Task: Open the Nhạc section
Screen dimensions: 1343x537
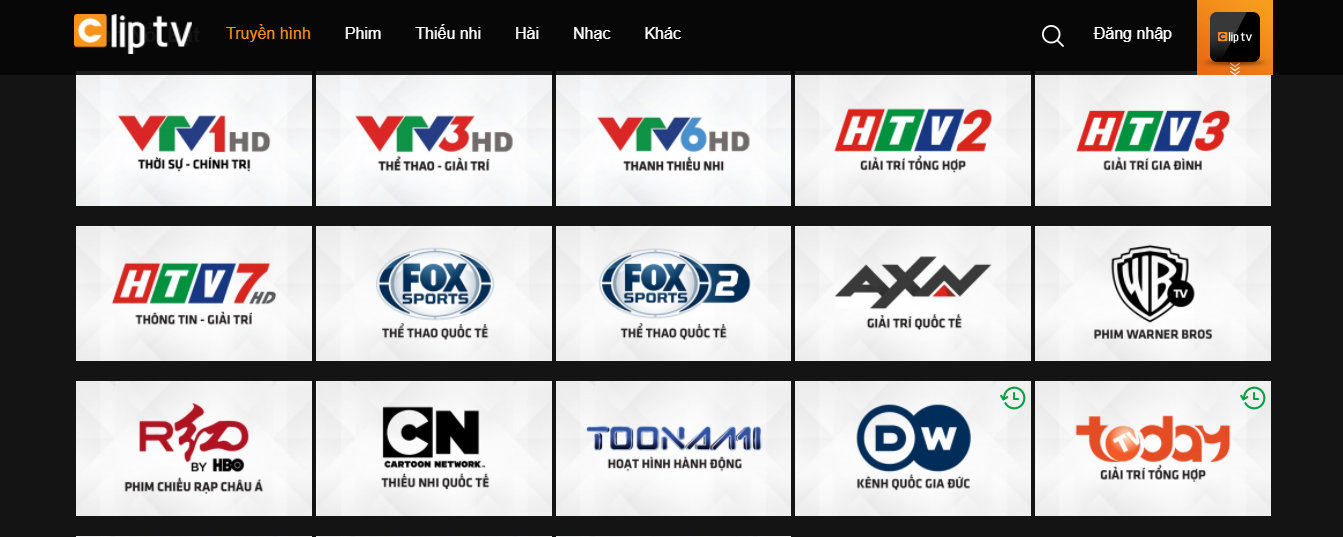Action: (592, 34)
